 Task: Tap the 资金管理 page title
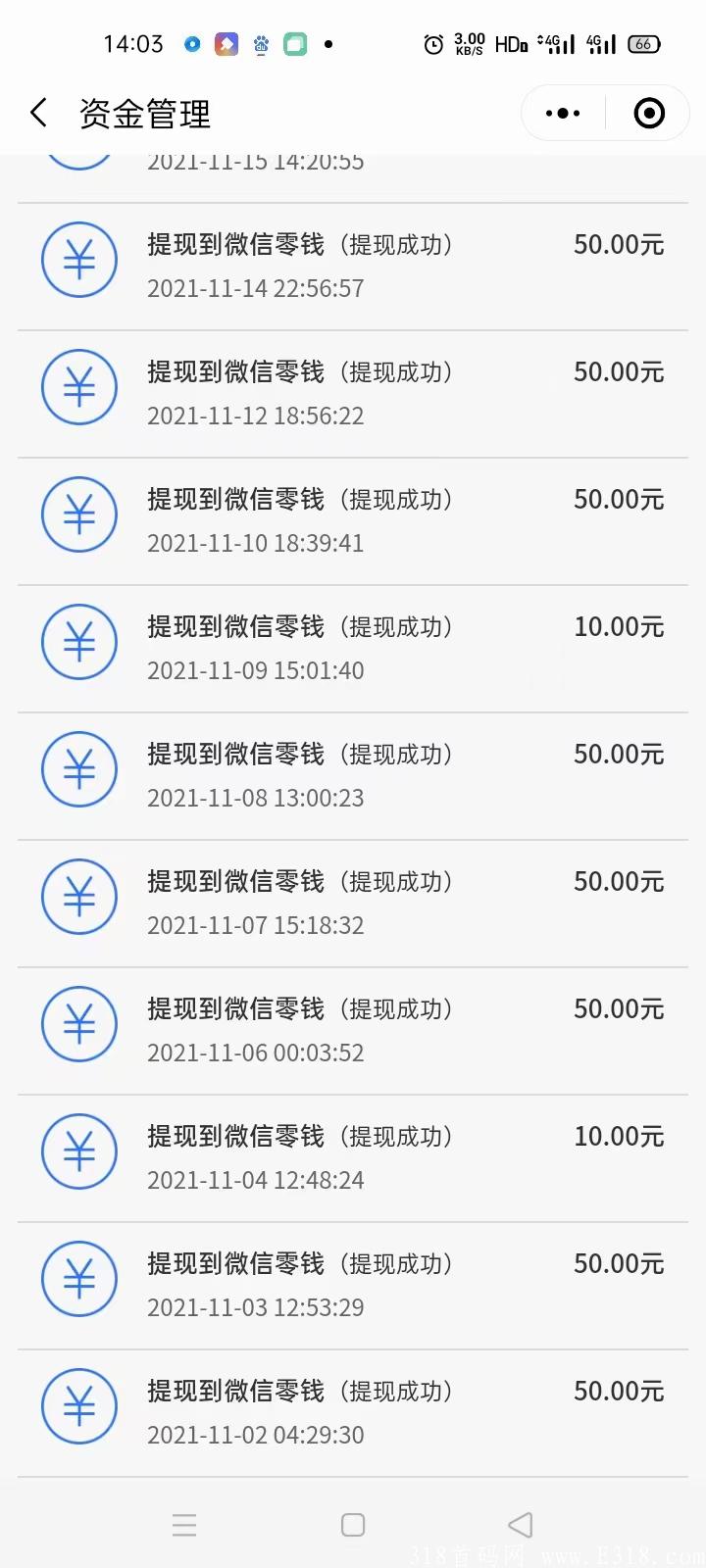tap(143, 113)
